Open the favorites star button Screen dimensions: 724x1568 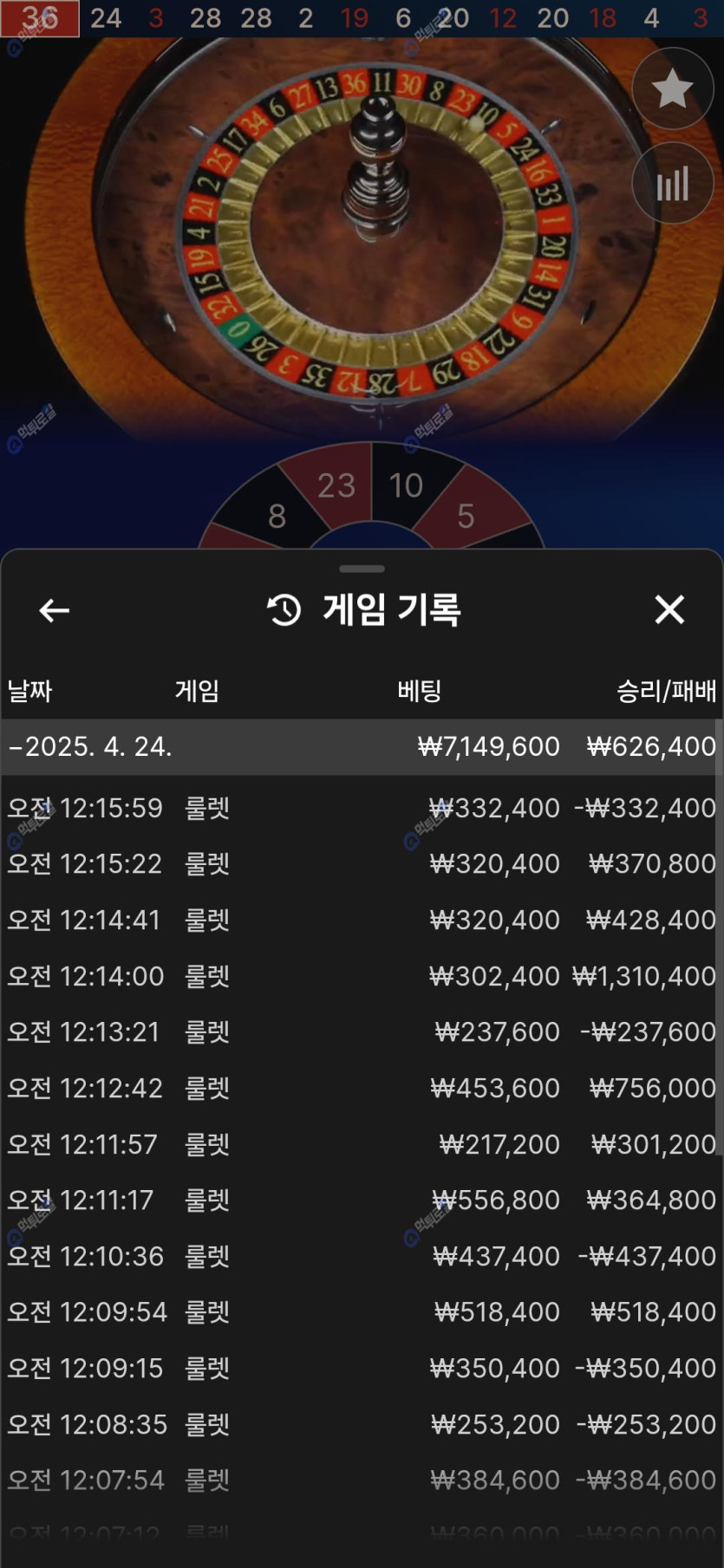coord(672,89)
